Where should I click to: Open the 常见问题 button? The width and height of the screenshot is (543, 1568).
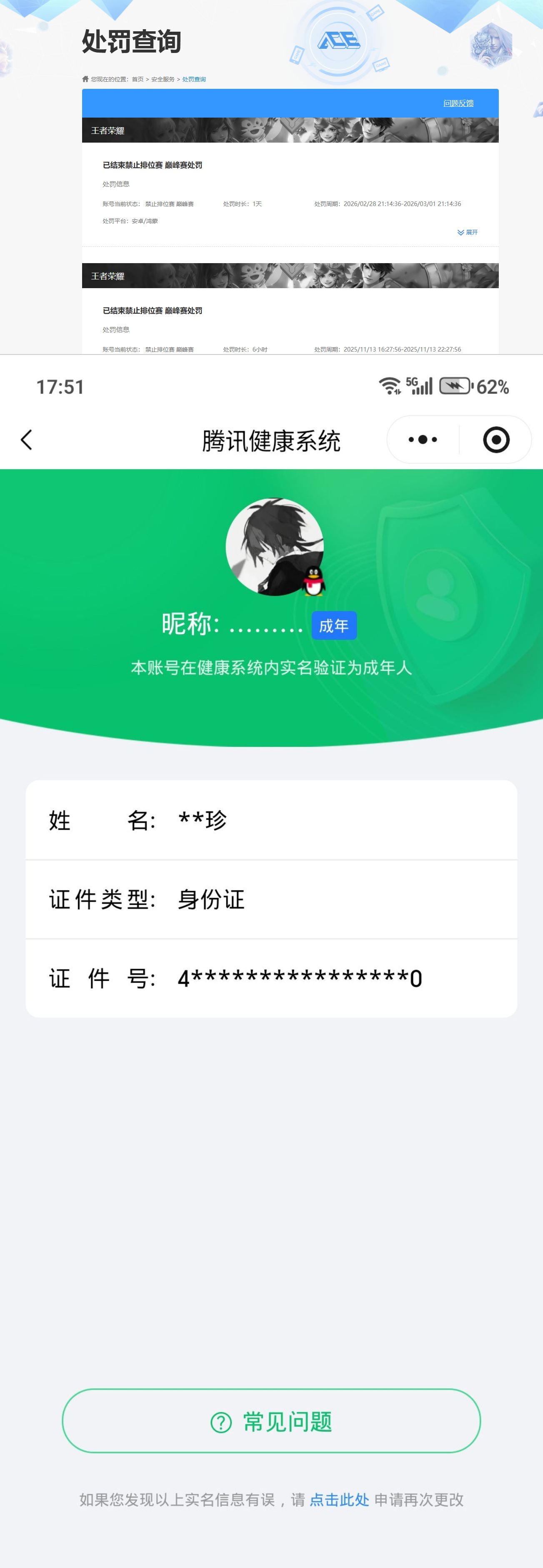271,1421
